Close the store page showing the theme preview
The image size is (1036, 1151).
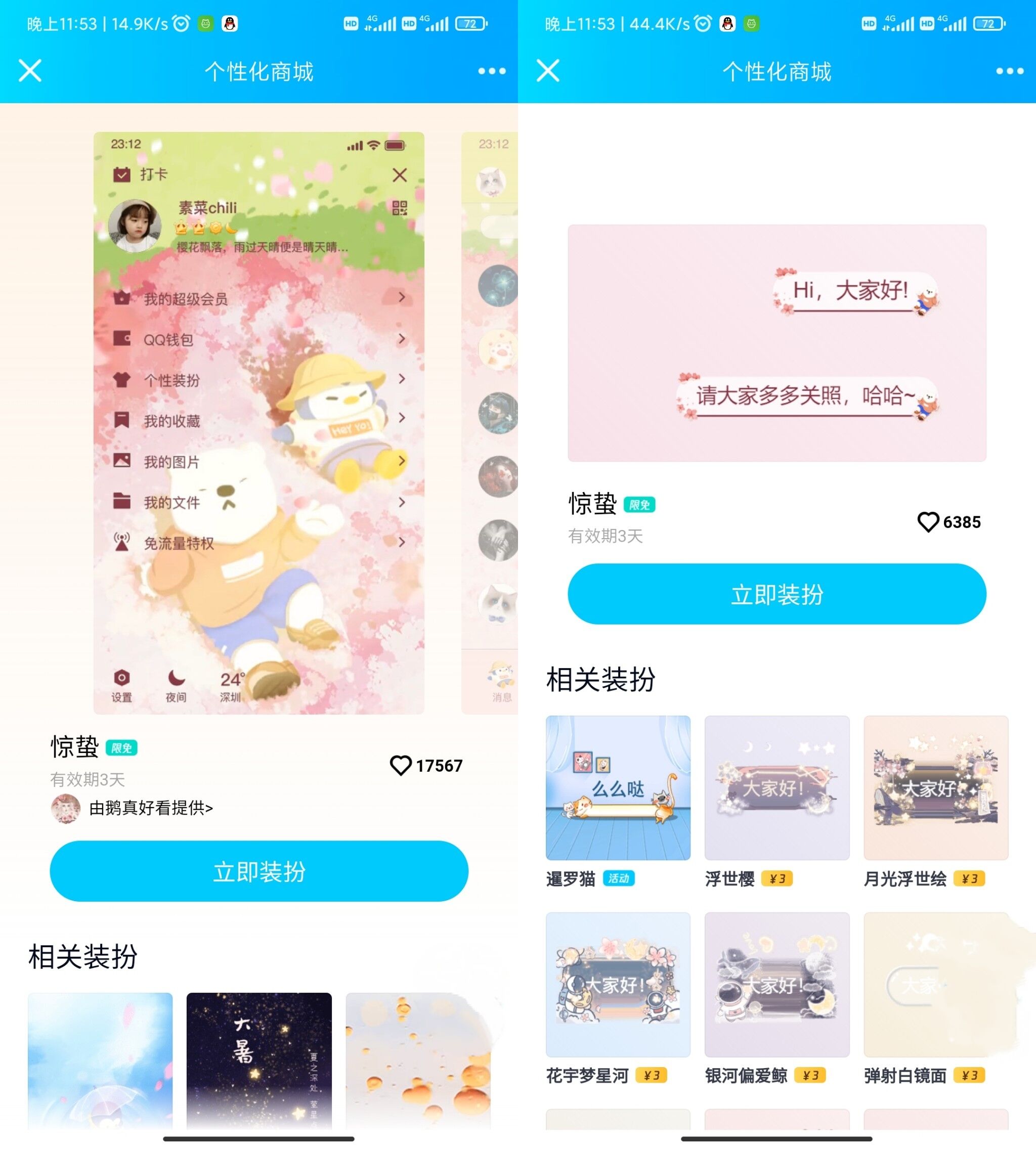pos(30,71)
